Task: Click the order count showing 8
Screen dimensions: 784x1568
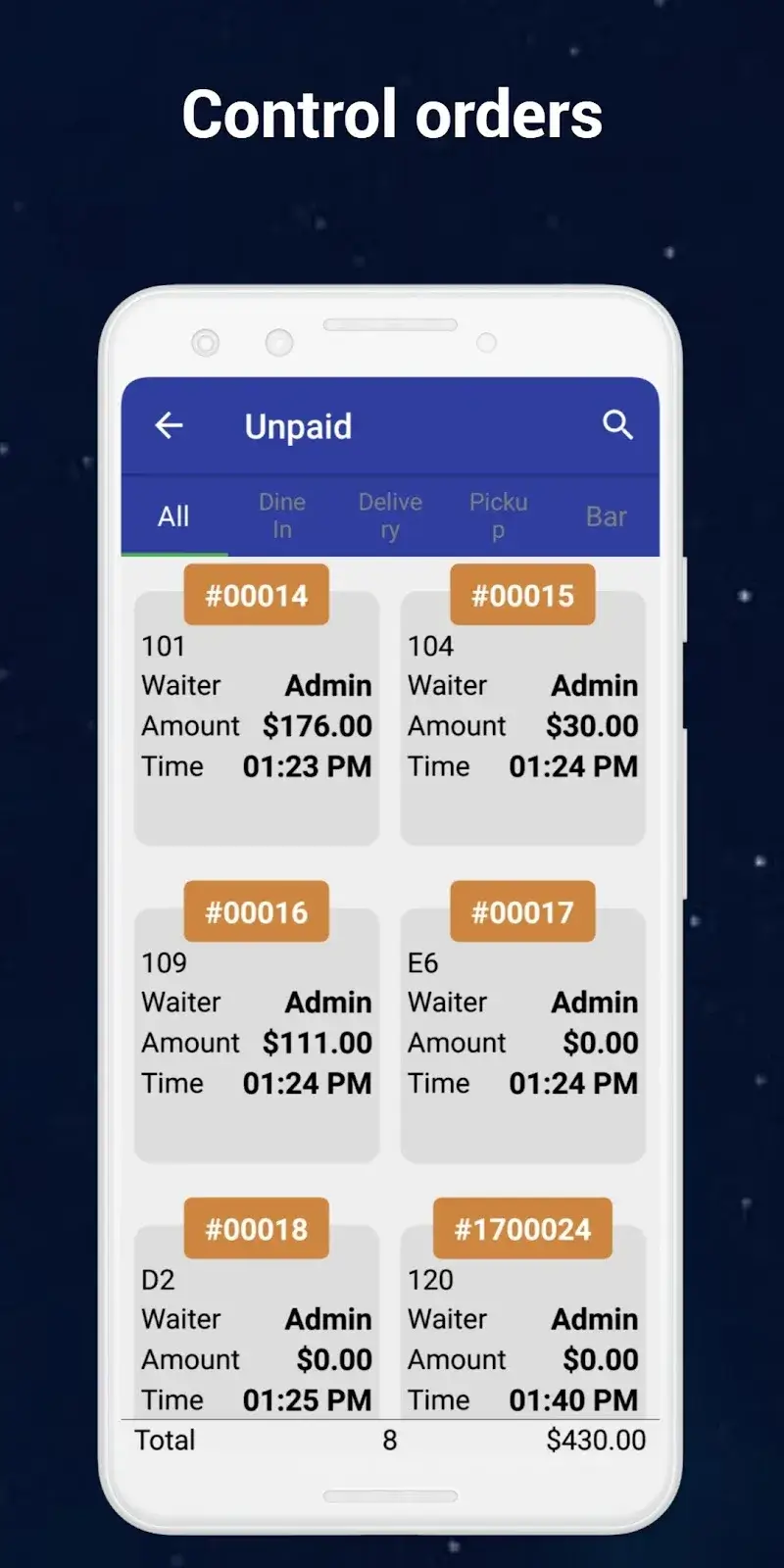Action: point(389,1441)
